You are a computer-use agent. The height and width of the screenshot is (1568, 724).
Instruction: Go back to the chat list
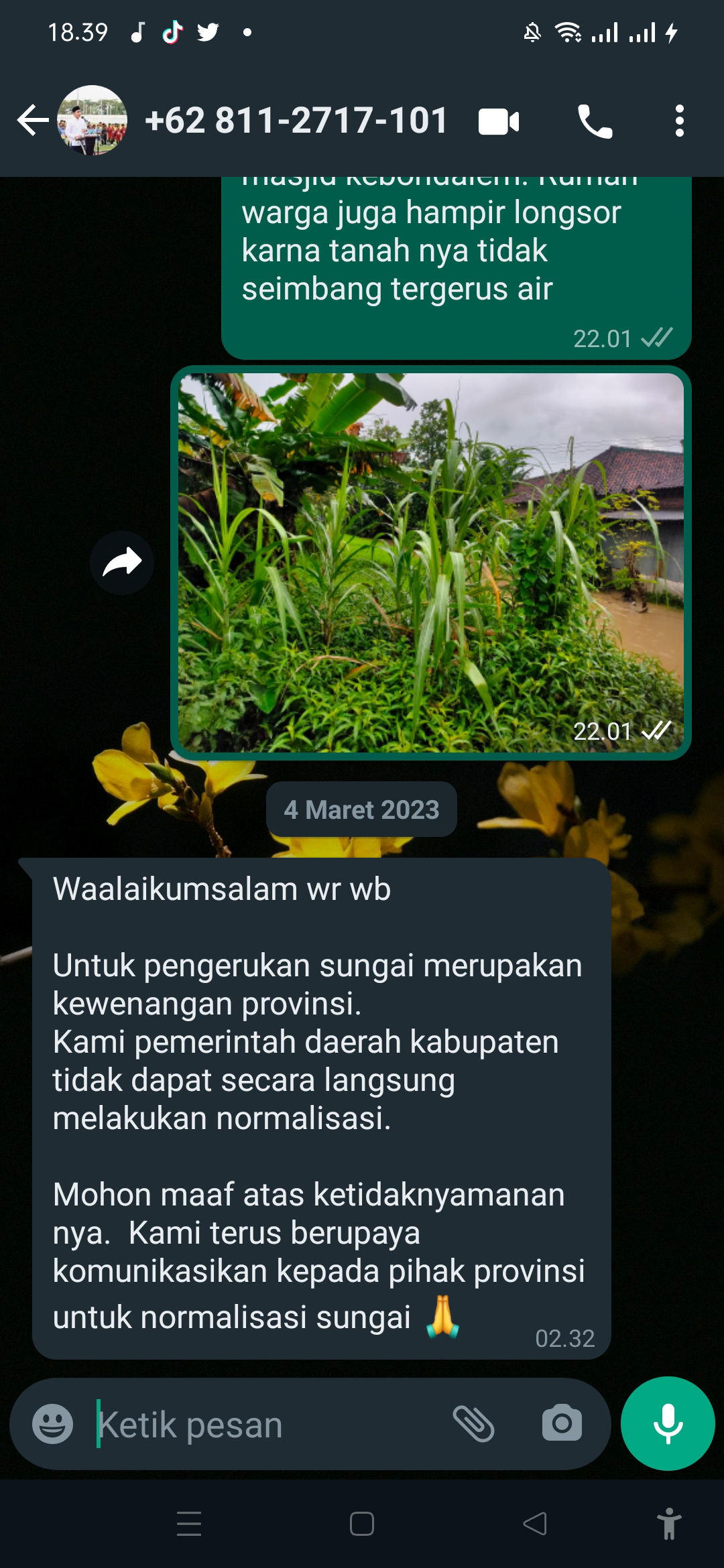pyautogui.click(x=33, y=121)
